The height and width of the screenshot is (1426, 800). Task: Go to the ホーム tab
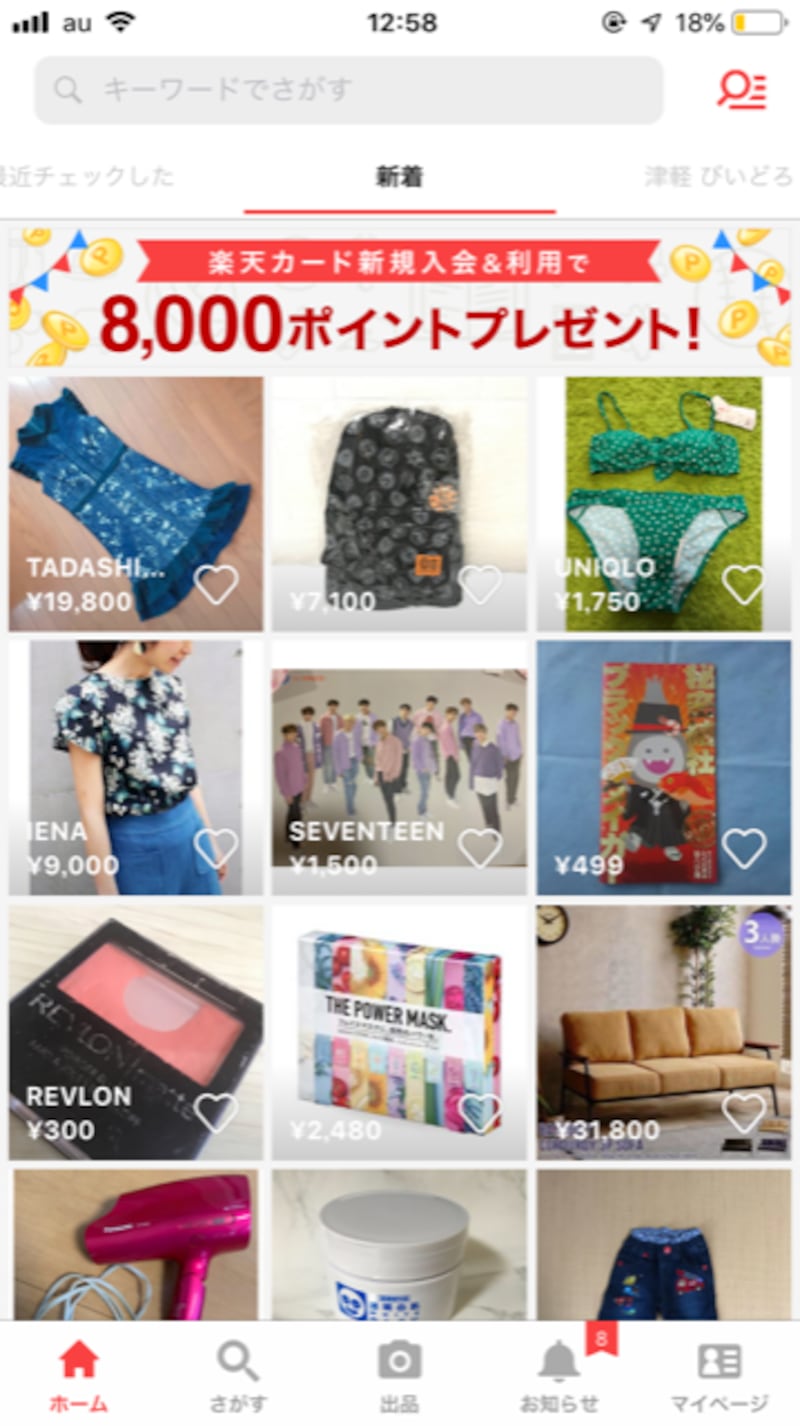(x=78, y=1375)
